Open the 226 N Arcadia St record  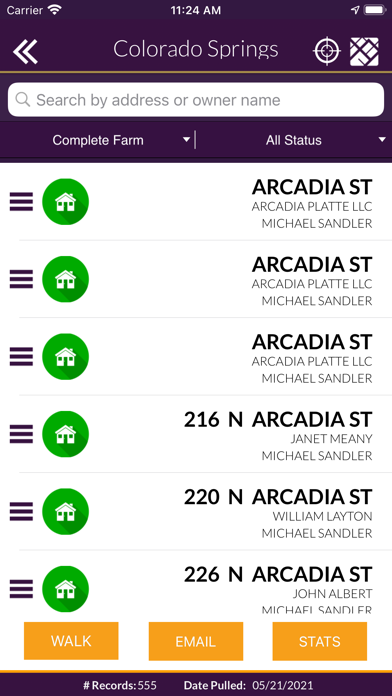tap(196, 582)
